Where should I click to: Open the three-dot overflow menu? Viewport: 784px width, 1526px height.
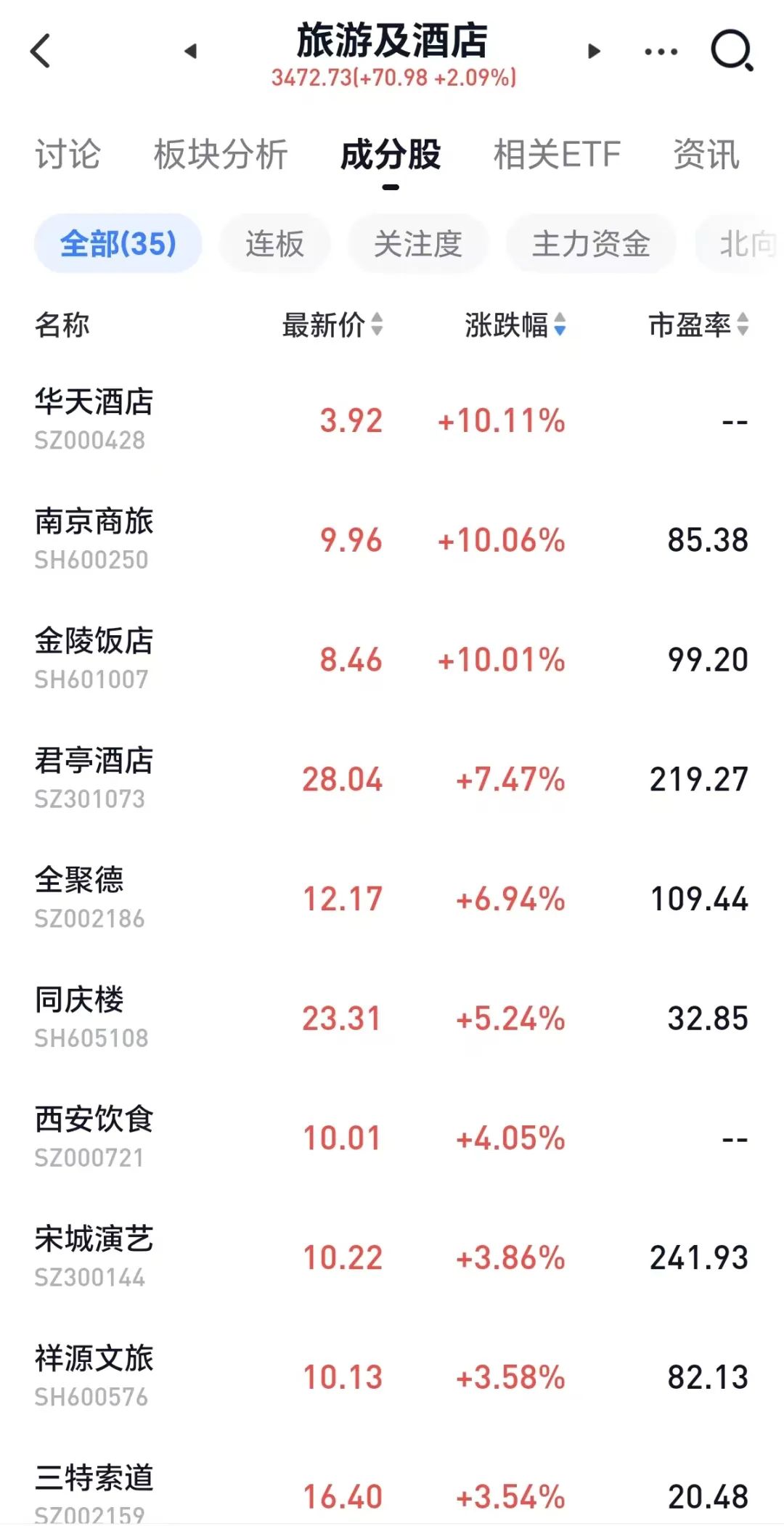(x=661, y=52)
